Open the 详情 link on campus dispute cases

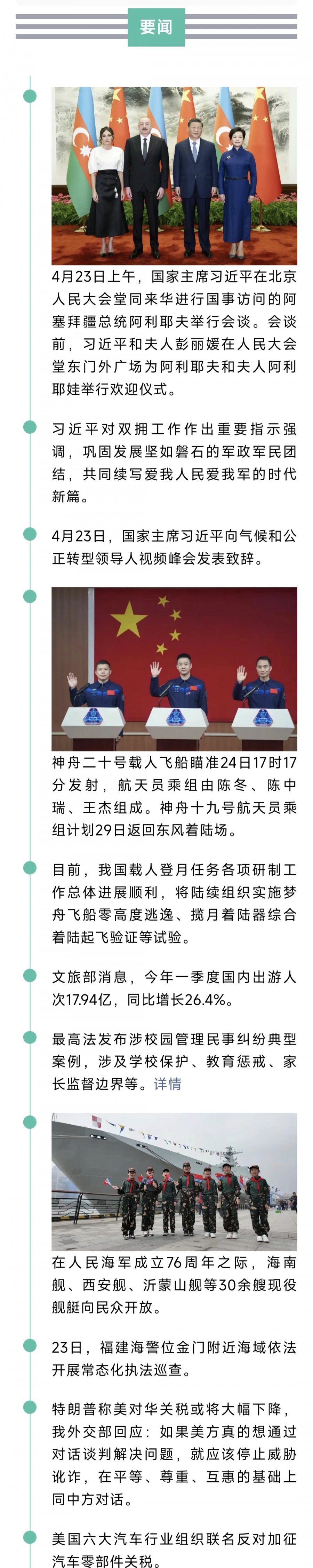(x=167, y=1084)
